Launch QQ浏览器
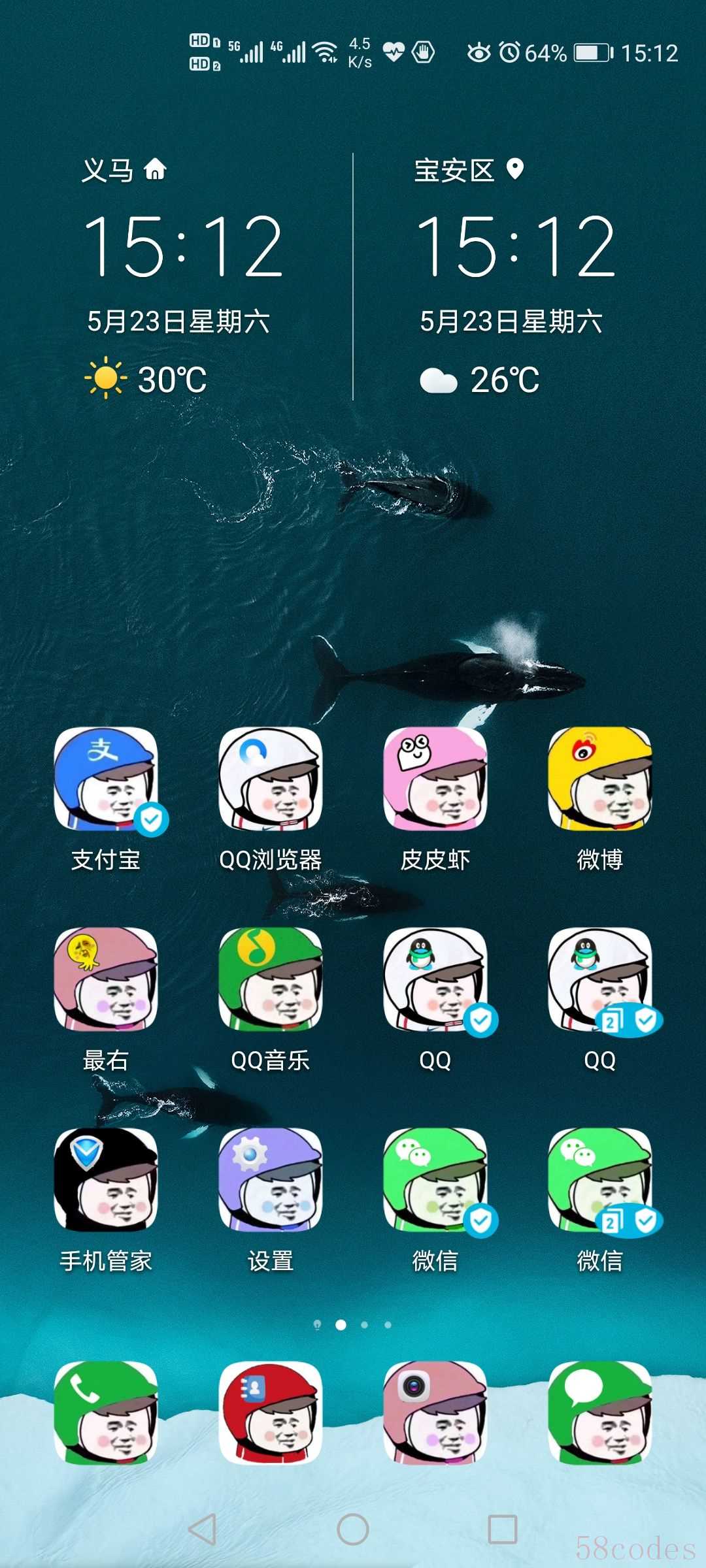This screenshot has height=1568, width=706. (x=271, y=779)
